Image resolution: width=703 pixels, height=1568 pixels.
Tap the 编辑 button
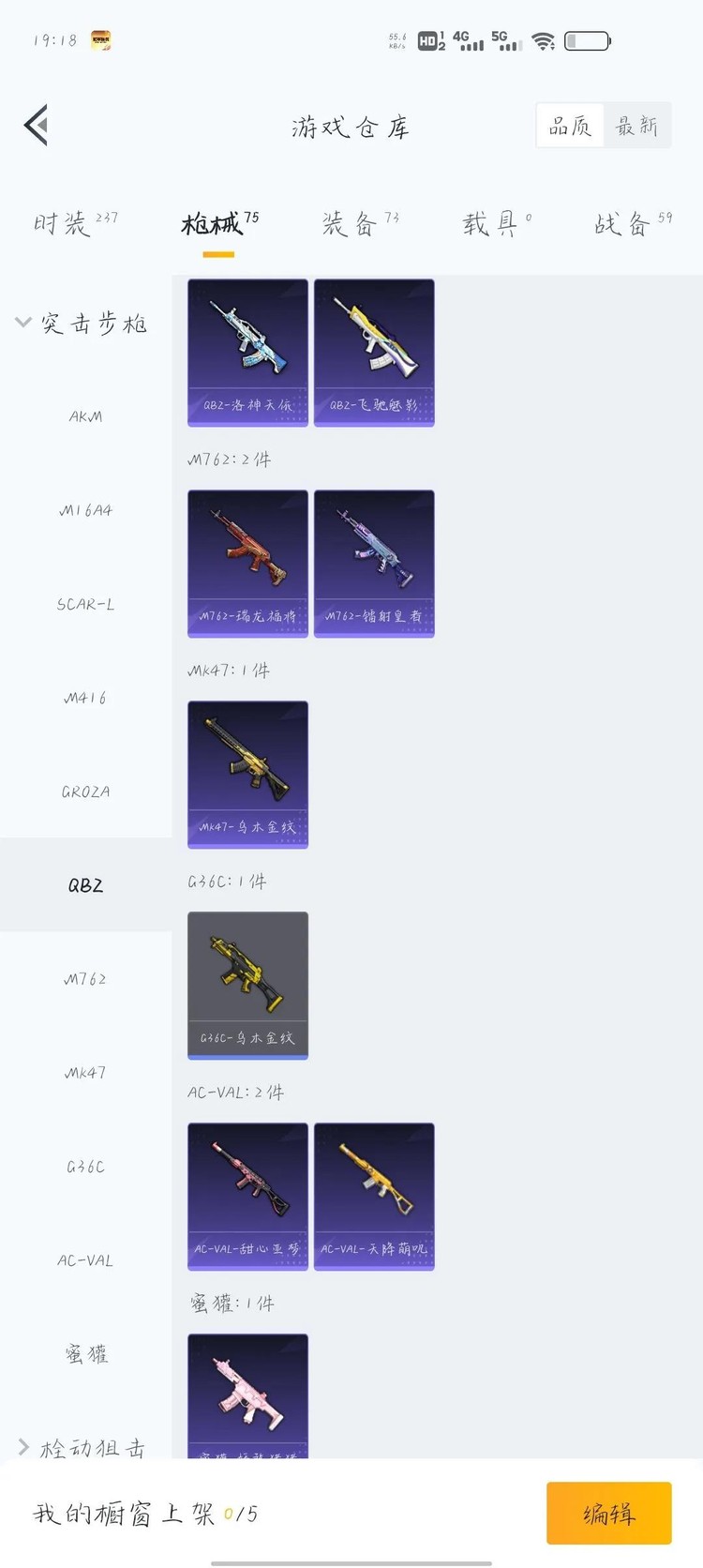(608, 1513)
